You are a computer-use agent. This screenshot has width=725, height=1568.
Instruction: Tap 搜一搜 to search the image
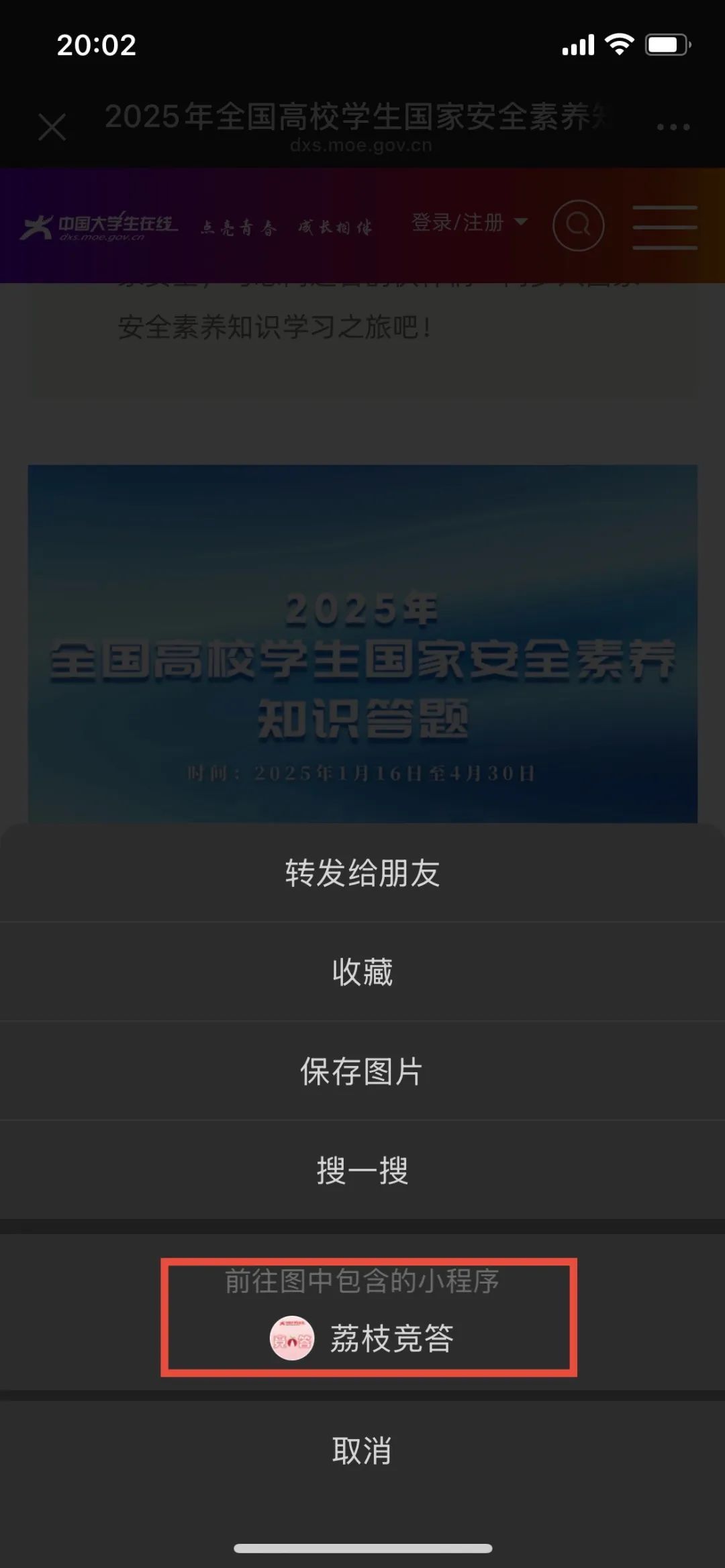coord(362,1170)
